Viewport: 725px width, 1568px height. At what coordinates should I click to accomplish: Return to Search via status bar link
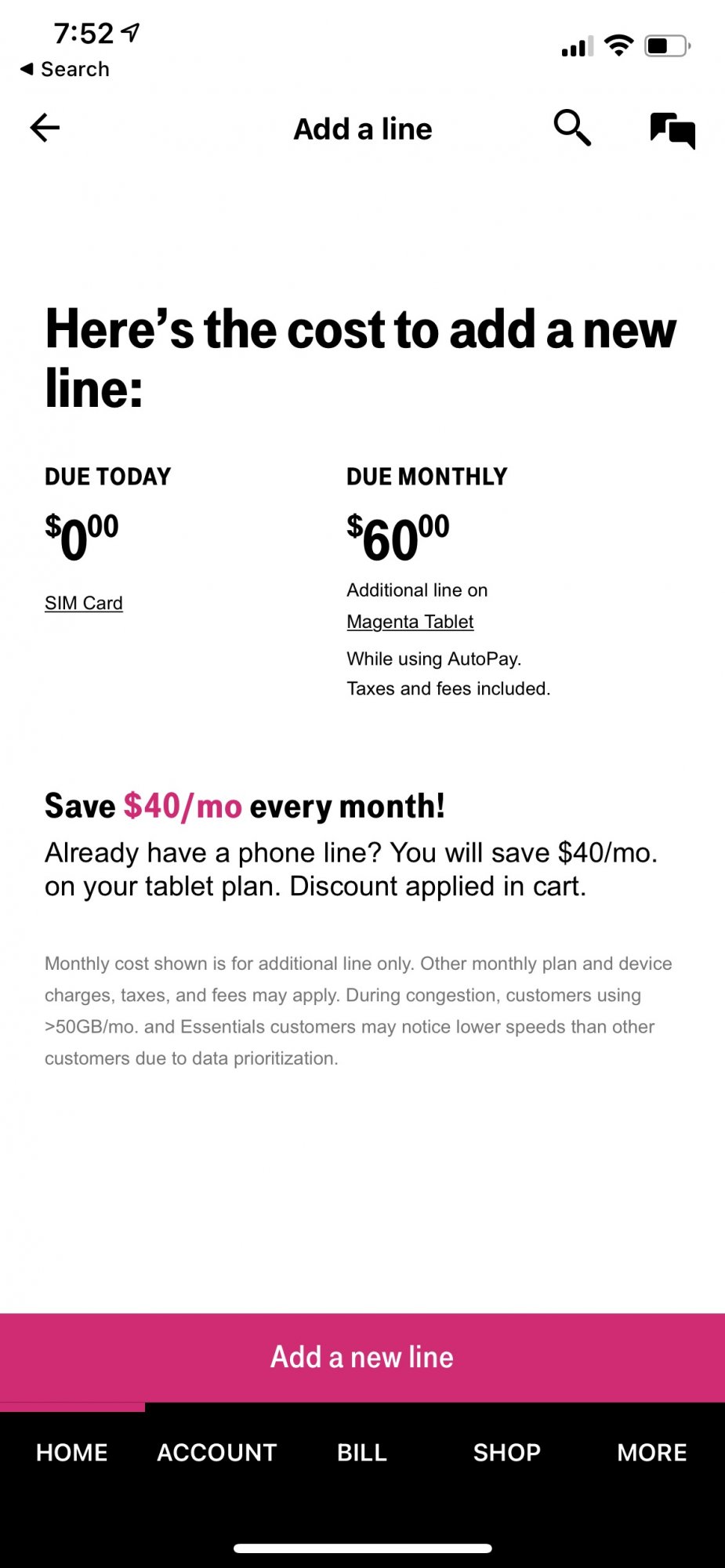(65, 69)
